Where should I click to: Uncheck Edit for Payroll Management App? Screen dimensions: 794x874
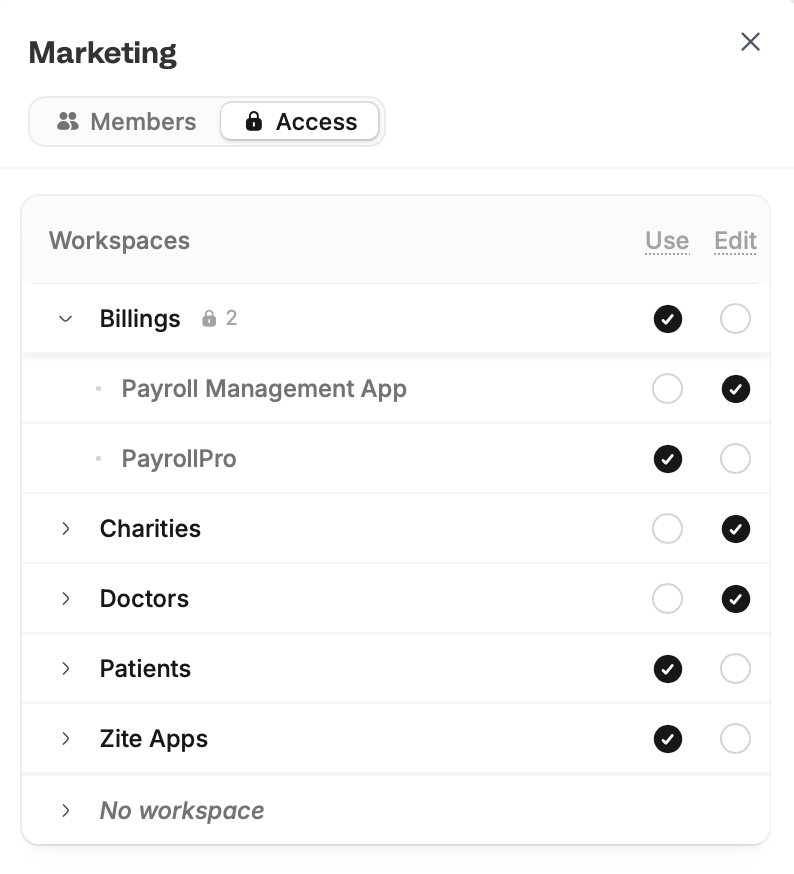click(x=735, y=389)
